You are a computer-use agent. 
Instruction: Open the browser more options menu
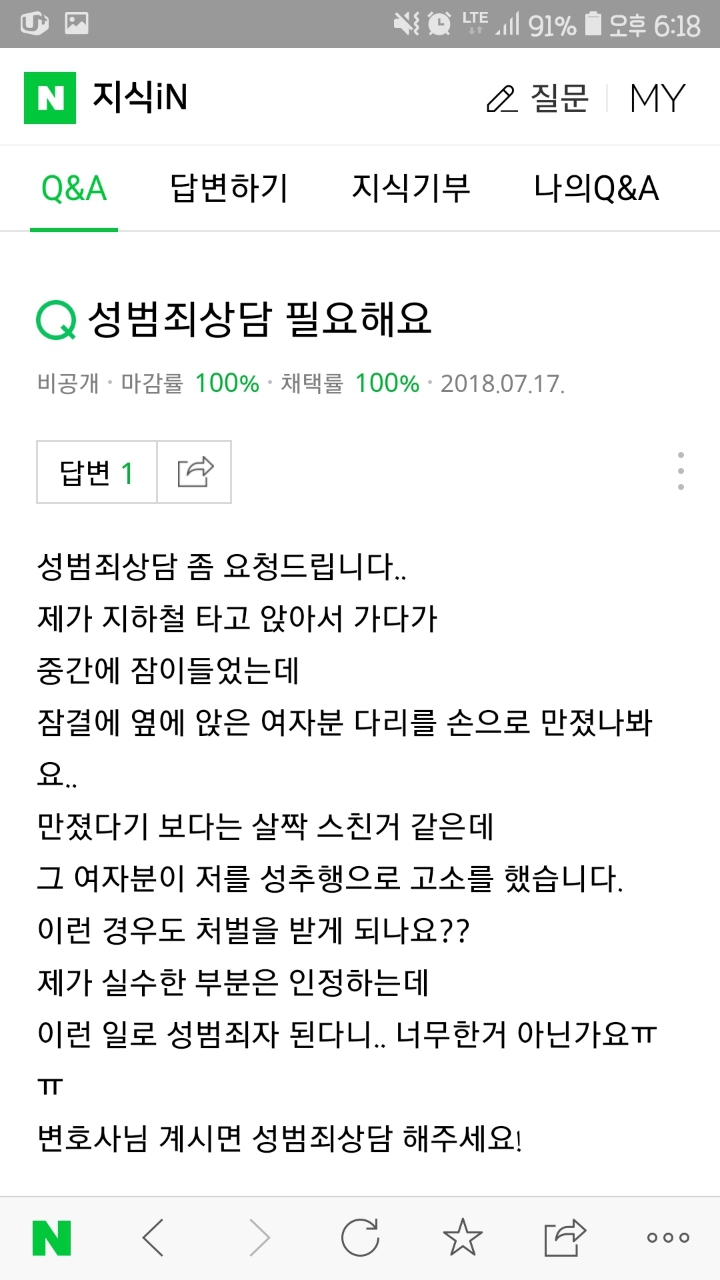(668, 1238)
